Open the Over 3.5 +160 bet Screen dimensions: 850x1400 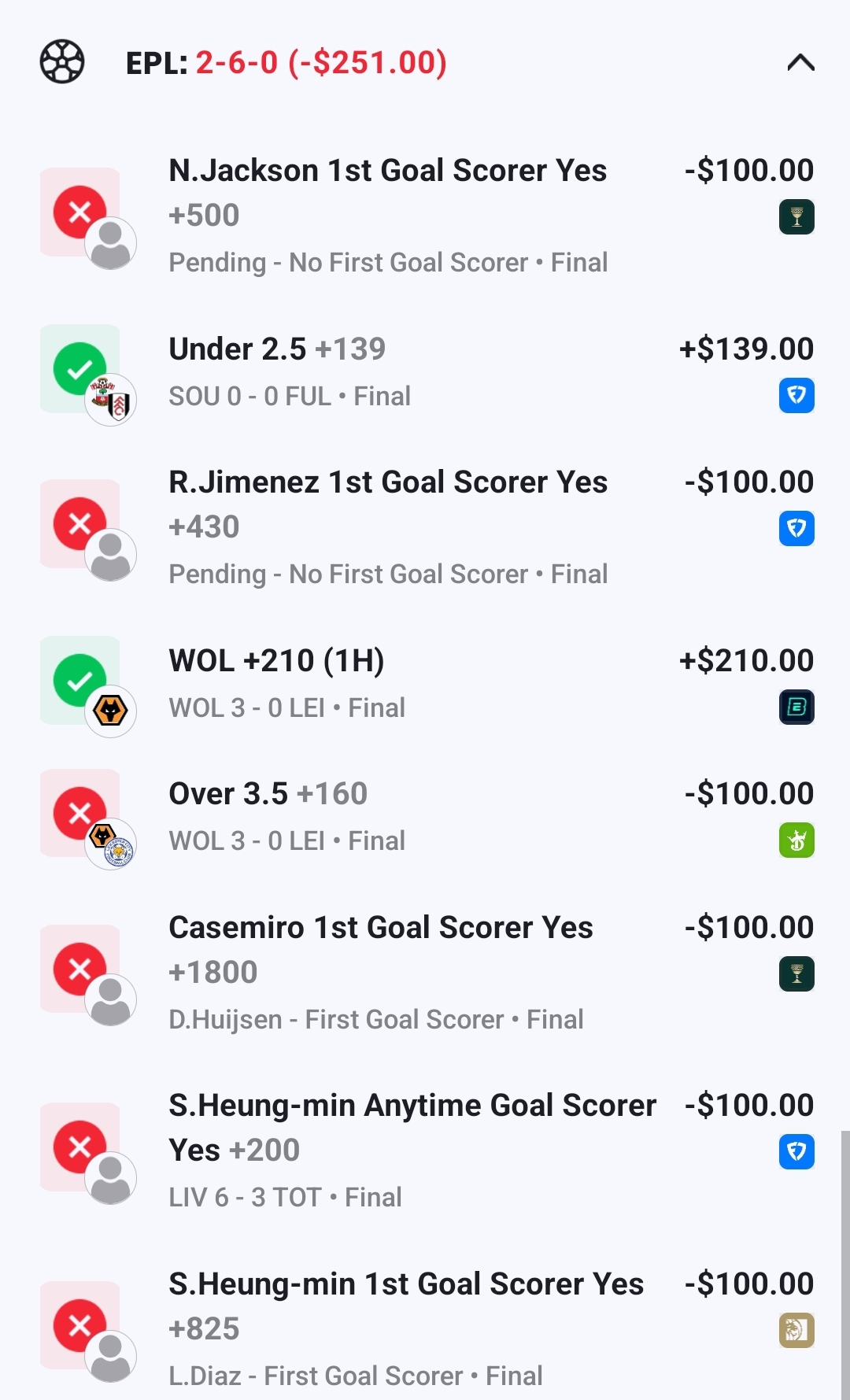(268, 794)
